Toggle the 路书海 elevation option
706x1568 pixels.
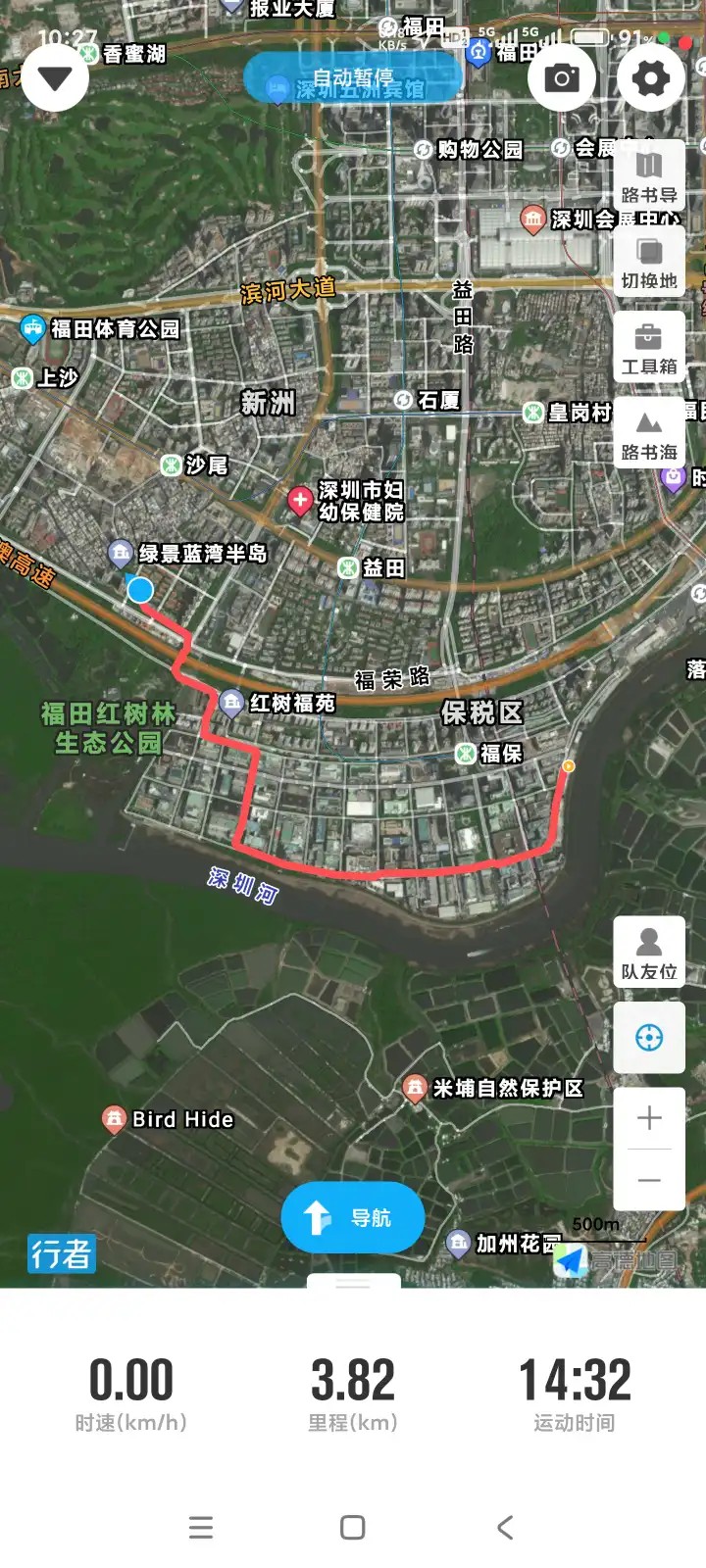tap(649, 434)
